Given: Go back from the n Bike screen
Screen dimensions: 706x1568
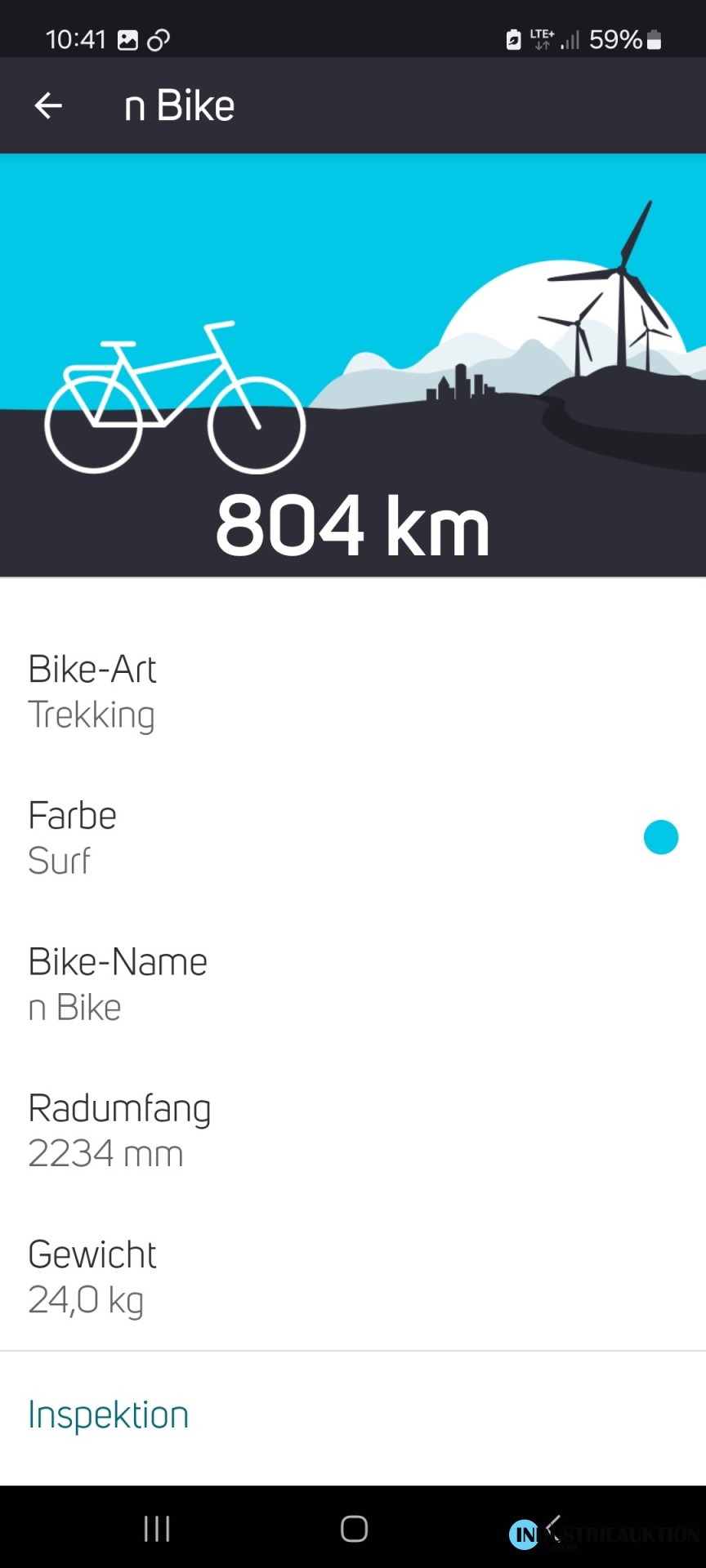Looking at the screenshot, I should [48, 105].
